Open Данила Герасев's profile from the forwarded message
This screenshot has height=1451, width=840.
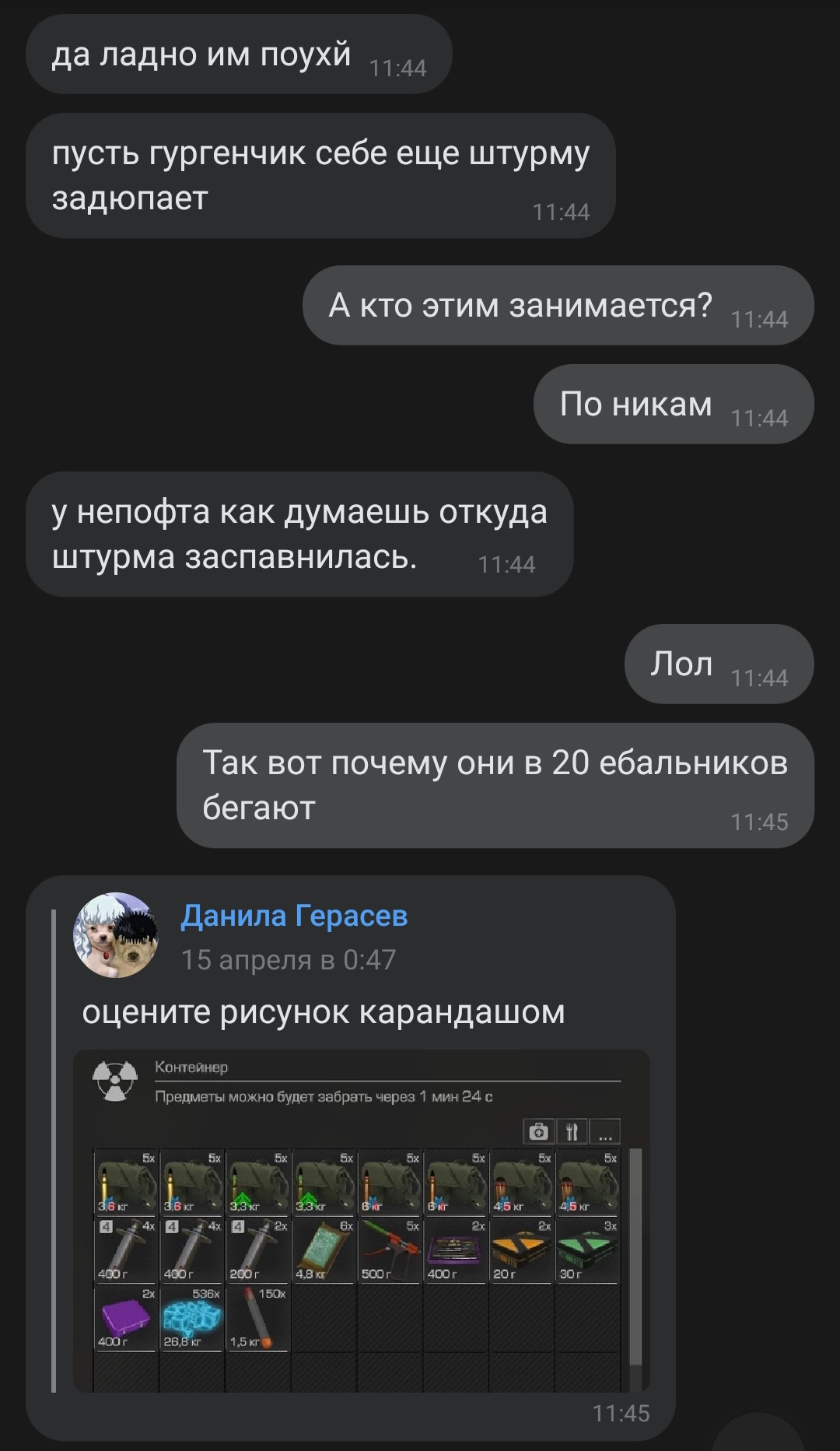point(294,917)
